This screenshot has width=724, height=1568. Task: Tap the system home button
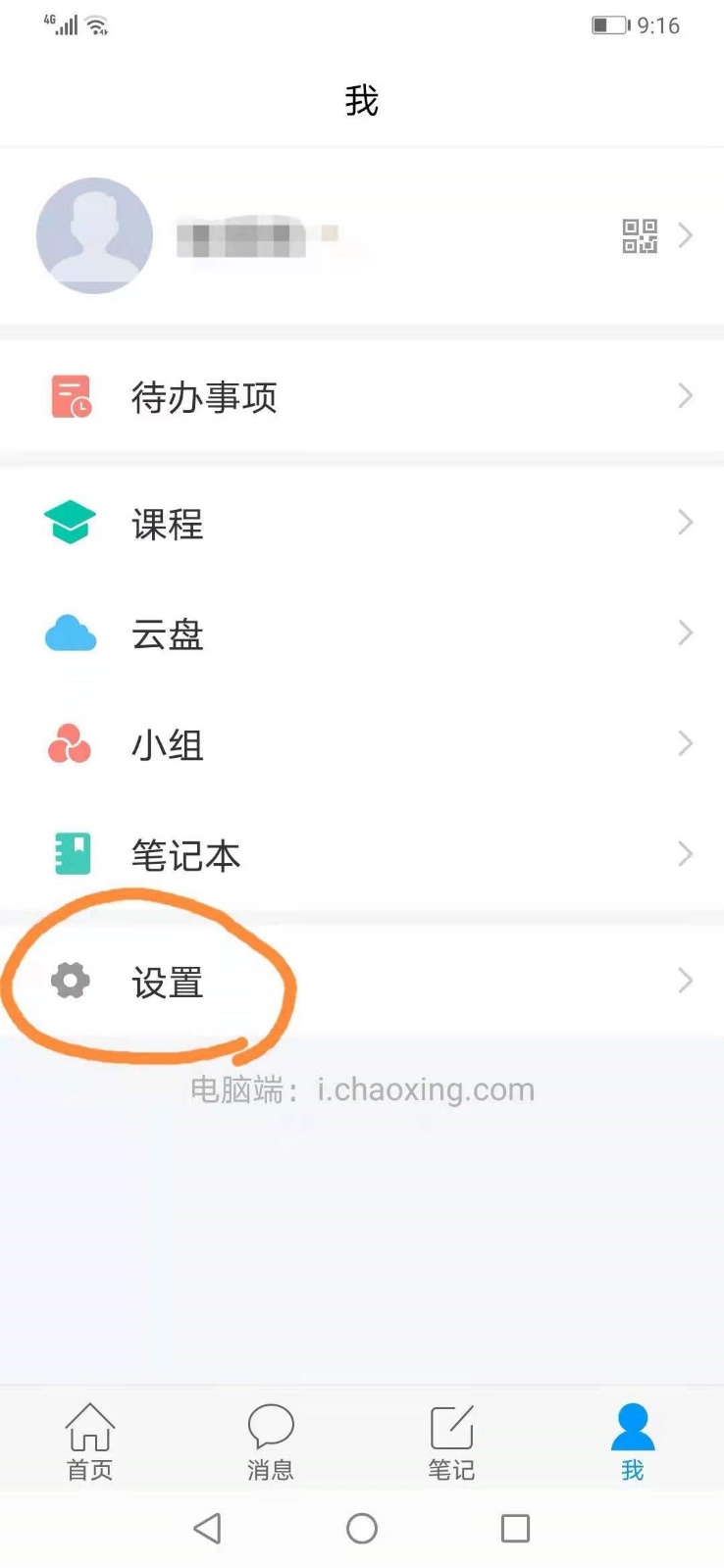click(x=362, y=1528)
